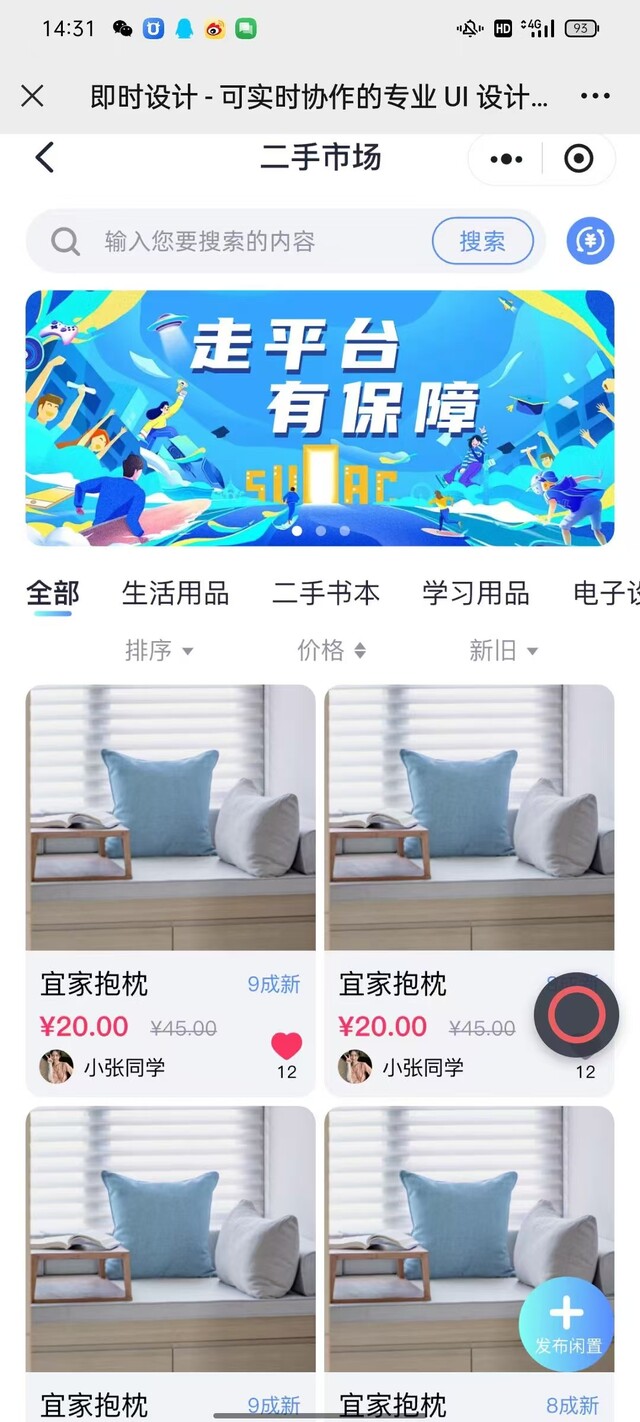Close the mini program via the circle target icon

coord(578,159)
